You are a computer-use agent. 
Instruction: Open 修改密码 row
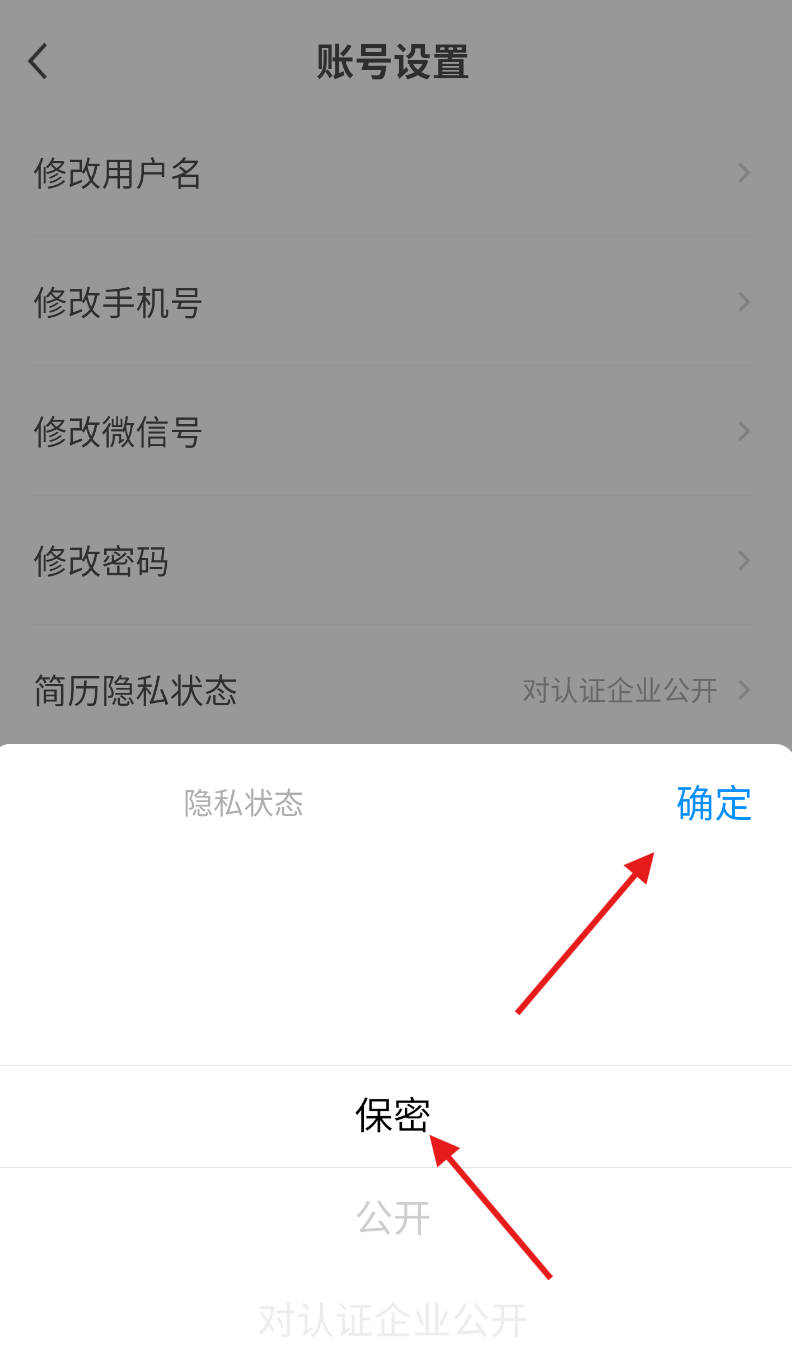pyautogui.click(x=396, y=560)
